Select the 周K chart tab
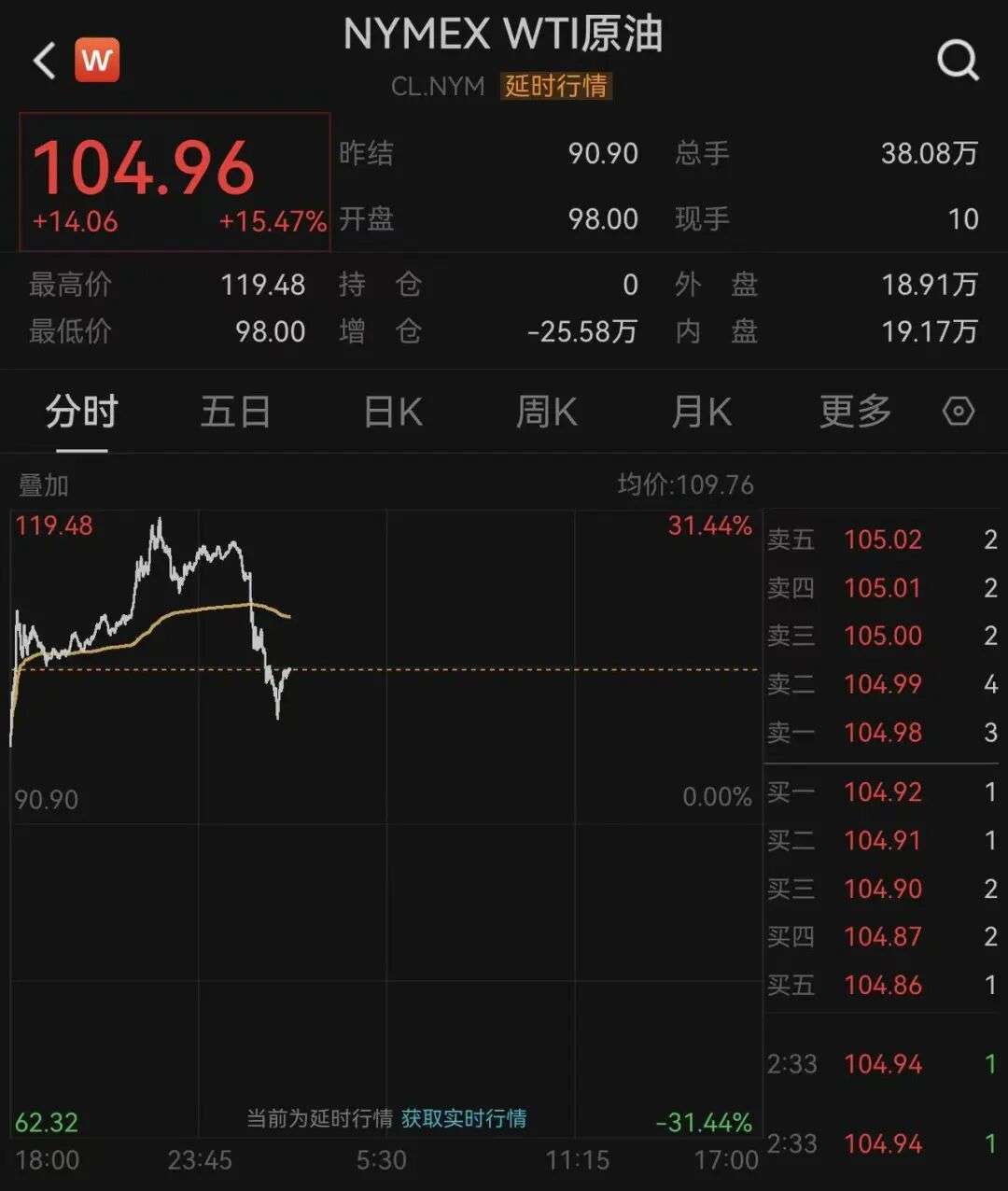This screenshot has height=1191, width=1008. [x=547, y=412]
